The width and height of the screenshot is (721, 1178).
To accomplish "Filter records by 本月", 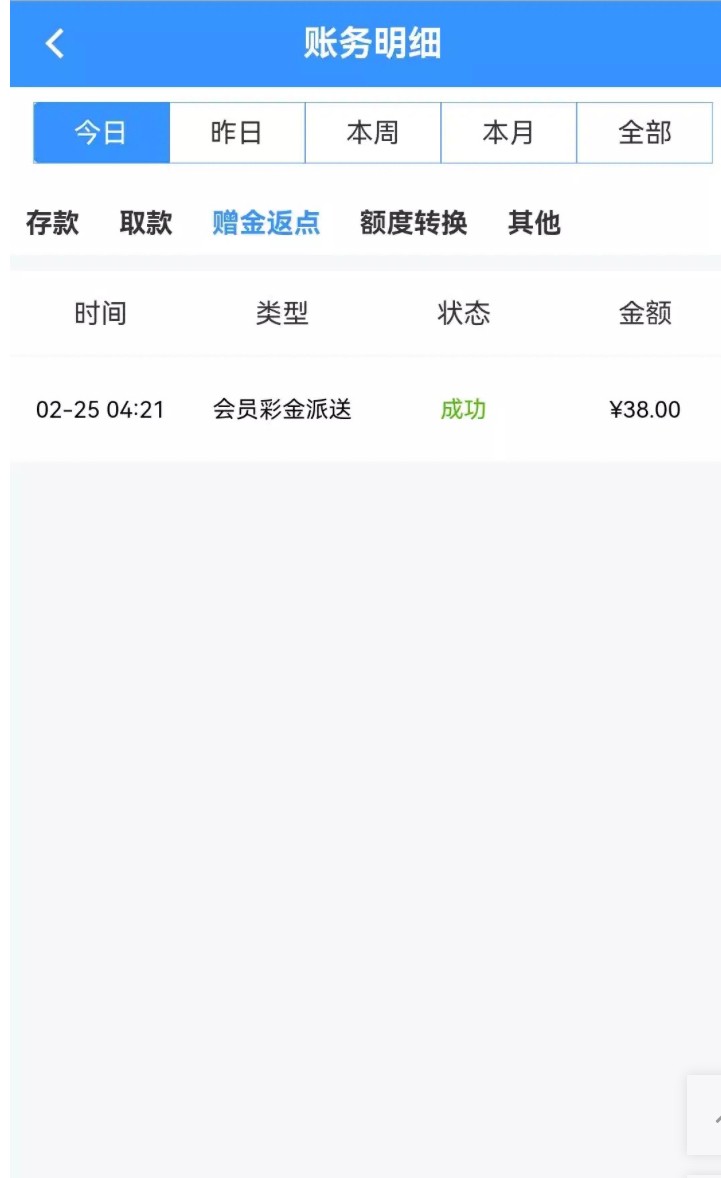I will click(x=508, y=133).
